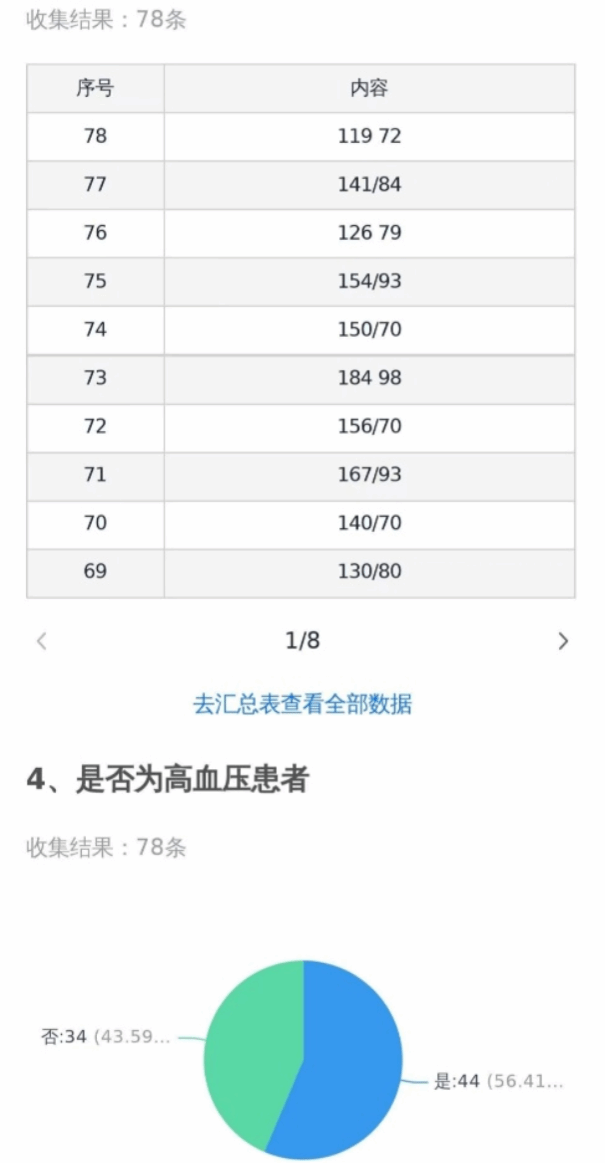The width and height of the screenshot is (606, 1163).
Task: Go to the previous page of results
Action: 42,641
